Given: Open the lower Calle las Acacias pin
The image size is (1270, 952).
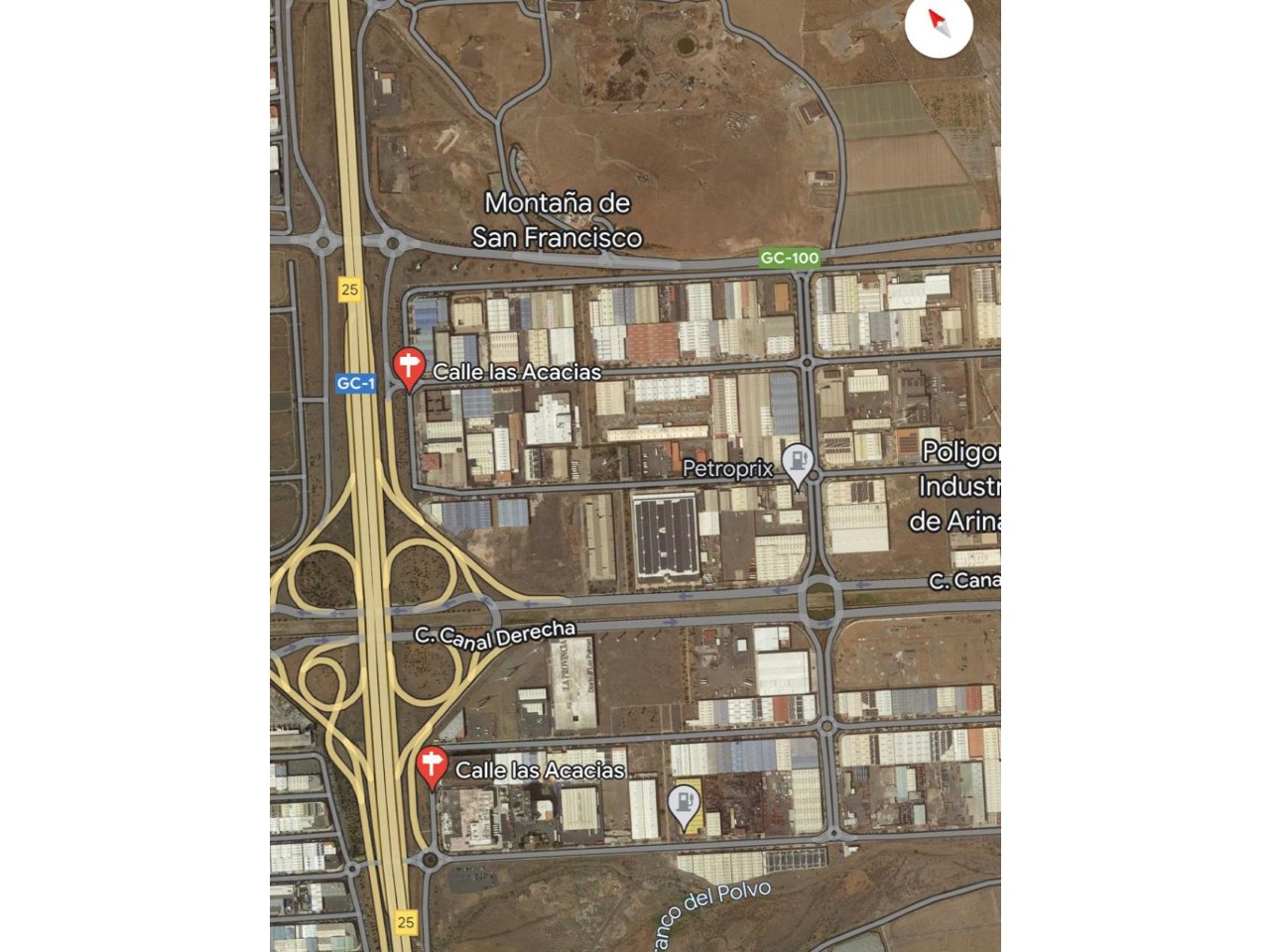Looking at the screenshot, I should click(431, 767).
